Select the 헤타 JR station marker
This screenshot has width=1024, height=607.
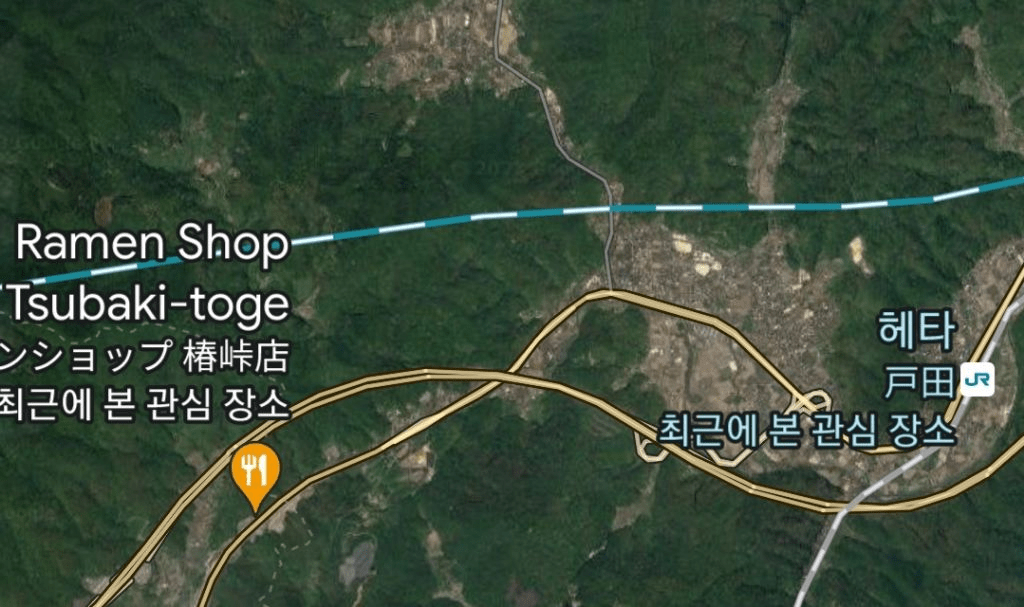[x=977, y=380]
